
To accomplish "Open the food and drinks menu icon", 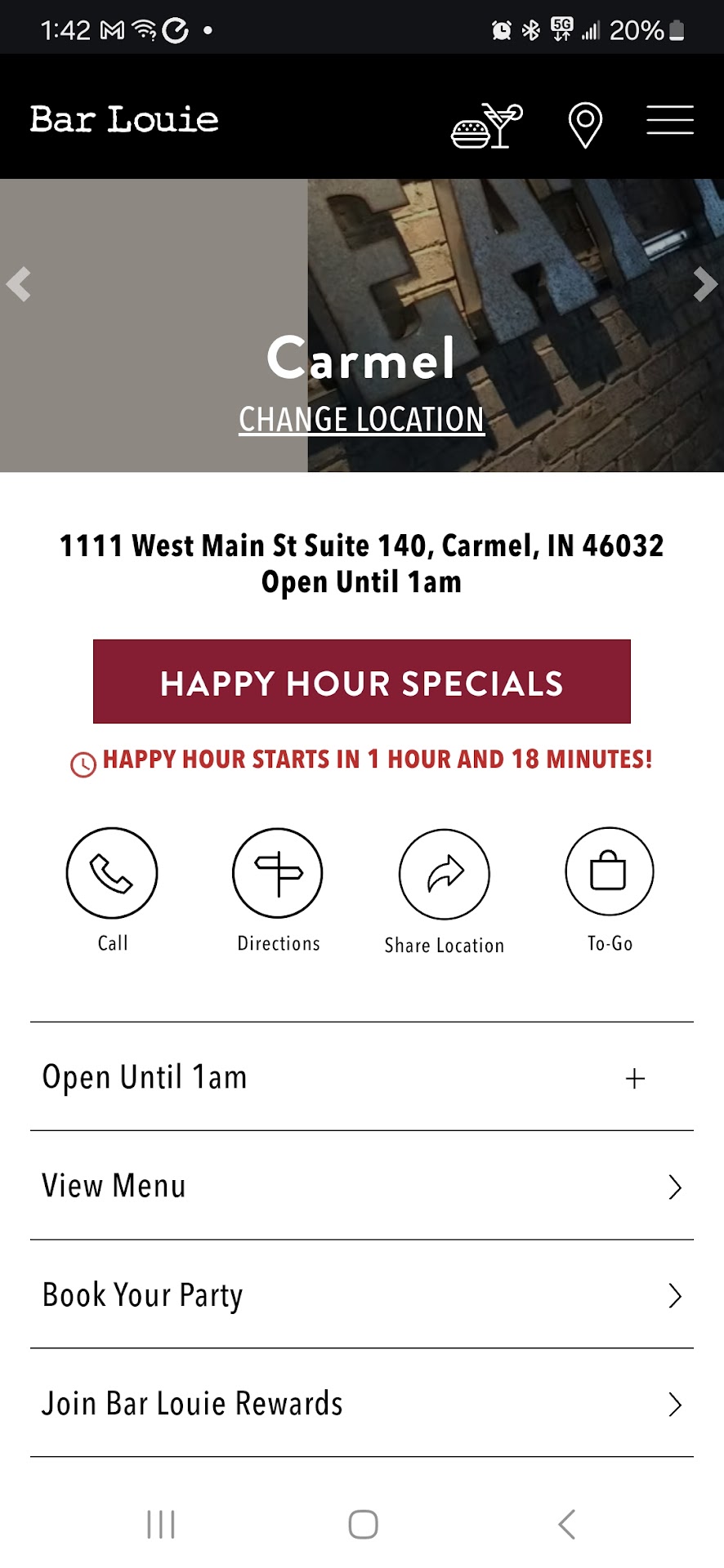I will pyautogui.click(x=487, y=125).
